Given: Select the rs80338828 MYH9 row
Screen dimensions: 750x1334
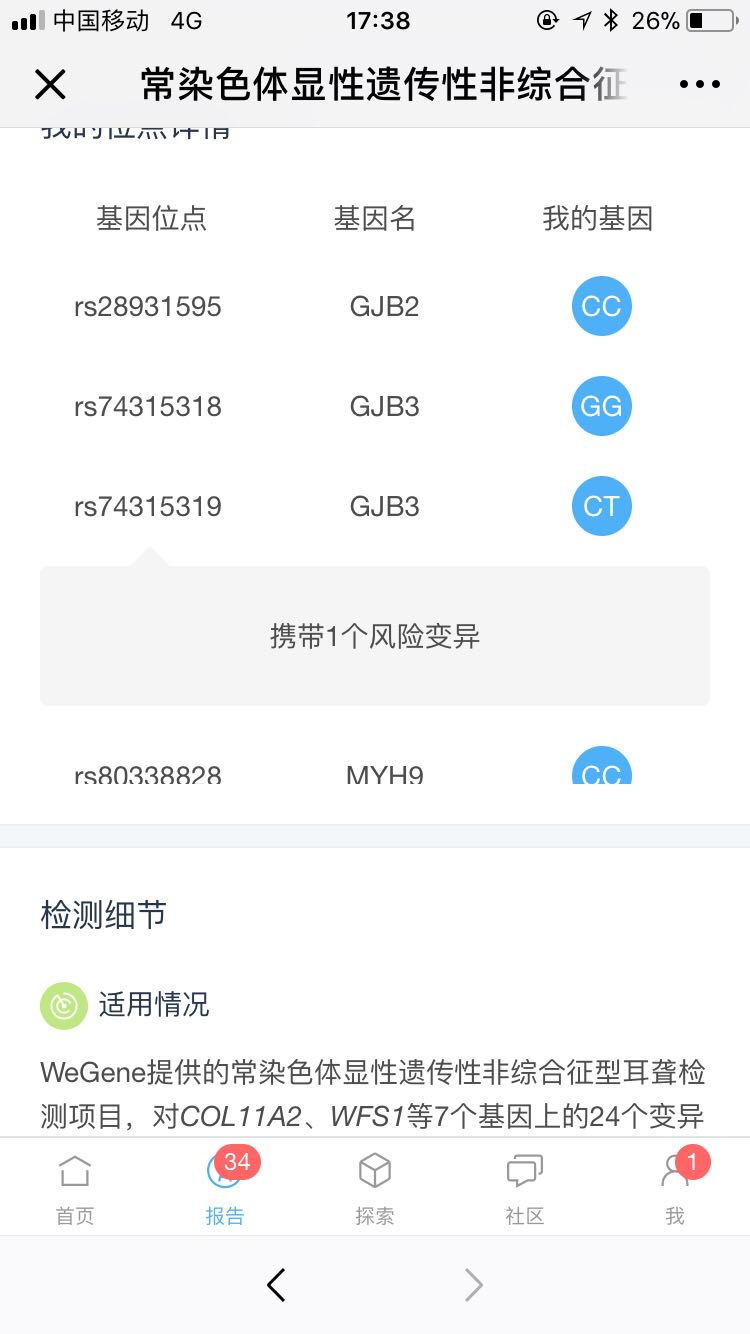Looking at the screenshot, I should coord(375,772).
